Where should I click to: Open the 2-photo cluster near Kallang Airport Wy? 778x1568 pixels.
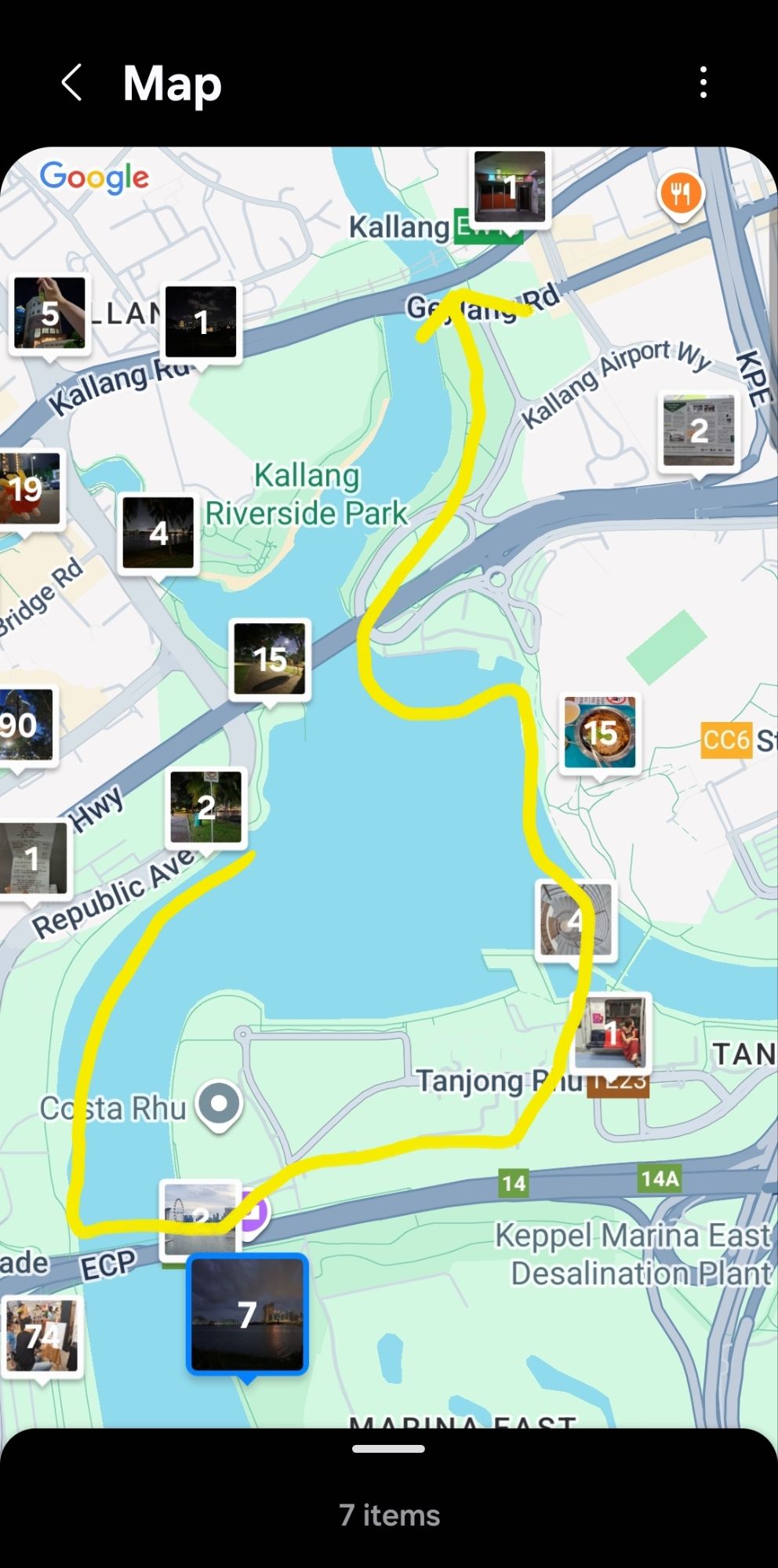coord(699,430)
